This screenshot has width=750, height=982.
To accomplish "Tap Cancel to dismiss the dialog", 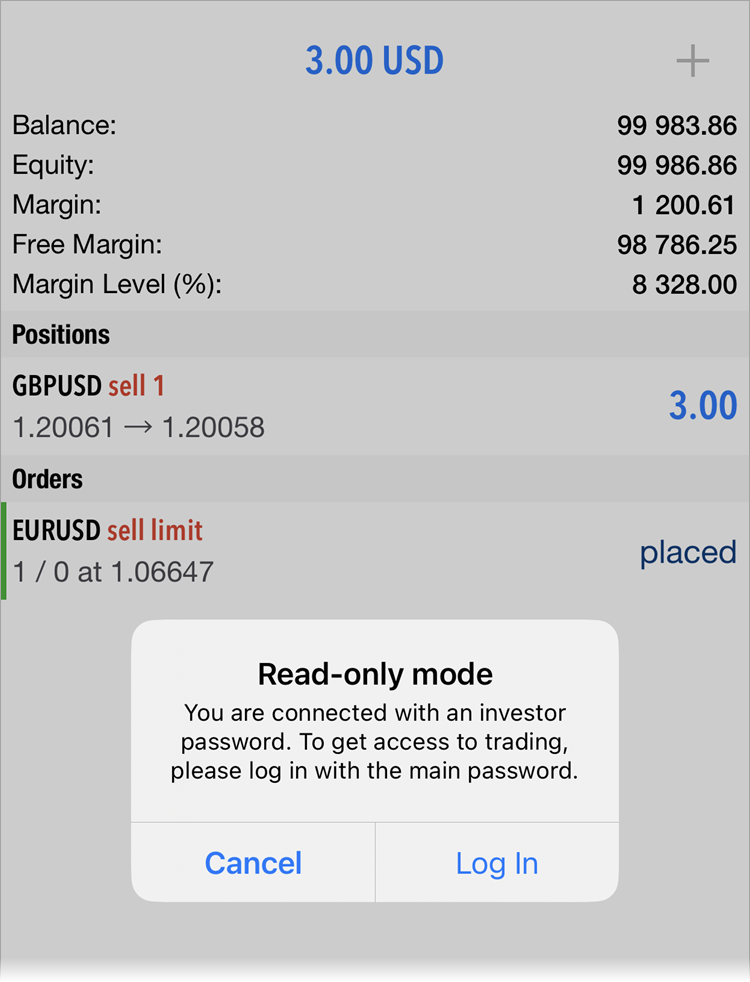I will click(253, 863).
